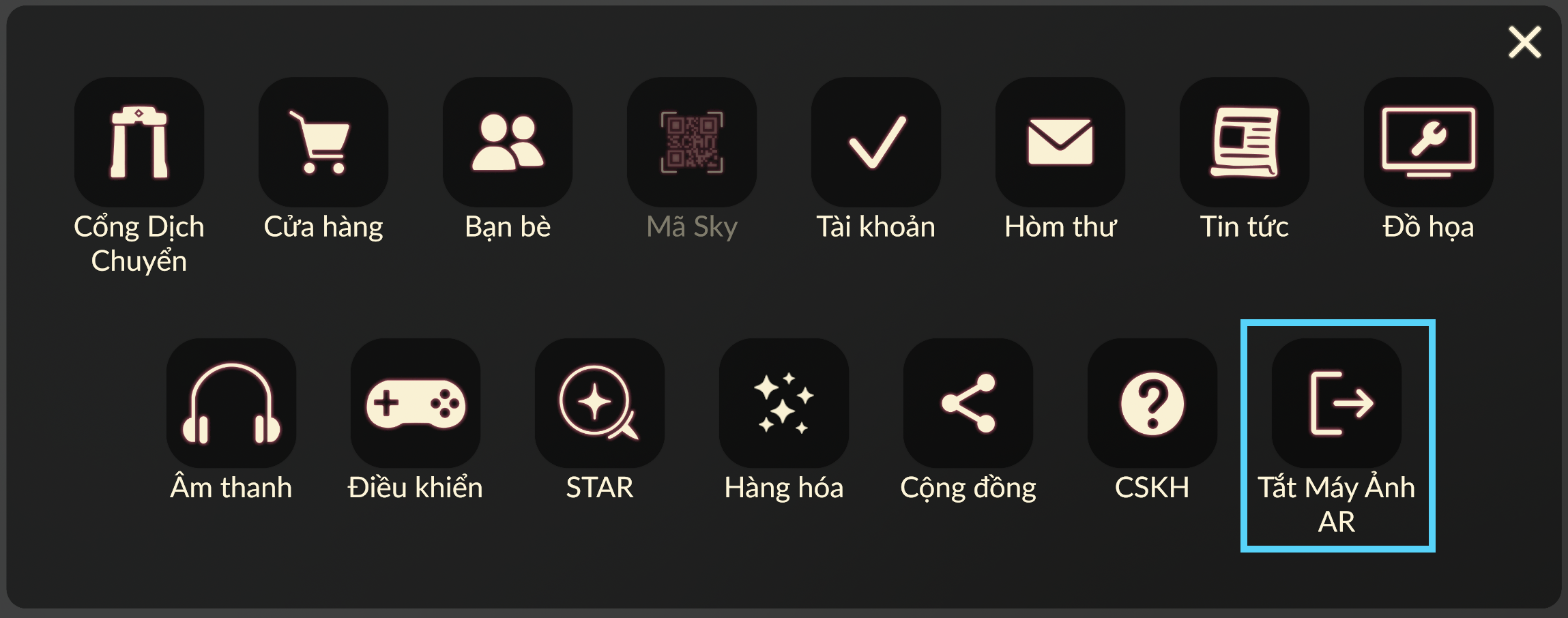
Task: Open the Hòm thư mailbox
Action: 1060,142
